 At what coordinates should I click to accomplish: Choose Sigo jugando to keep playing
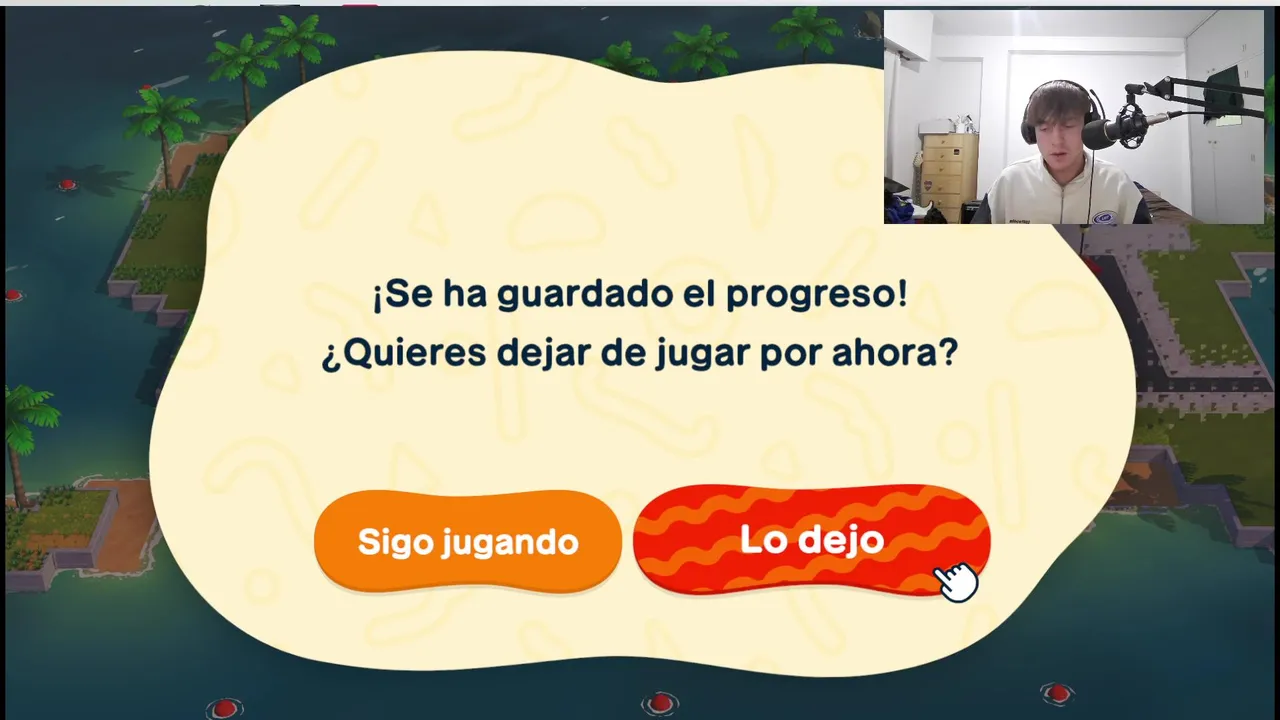pos(467,541)
